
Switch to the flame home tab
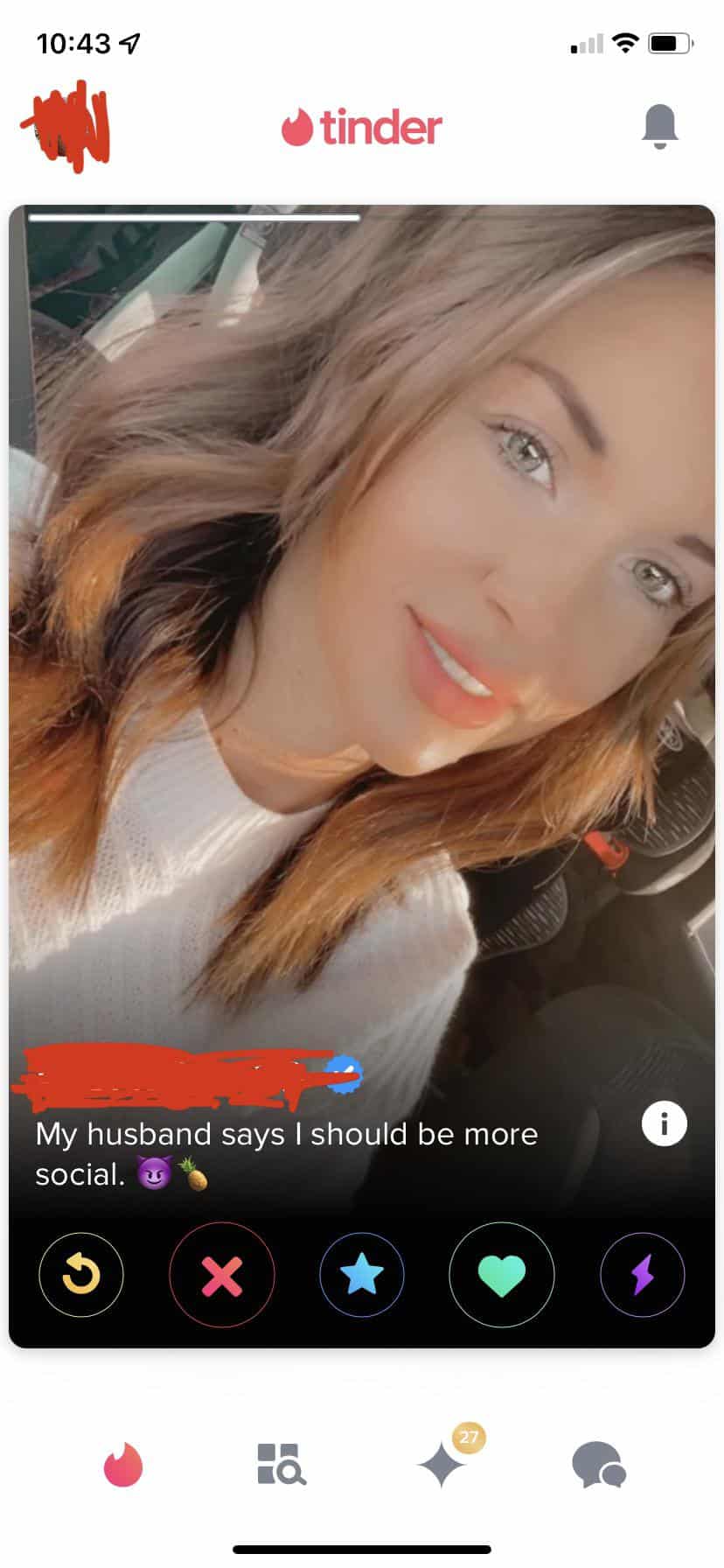(123, 1464)
